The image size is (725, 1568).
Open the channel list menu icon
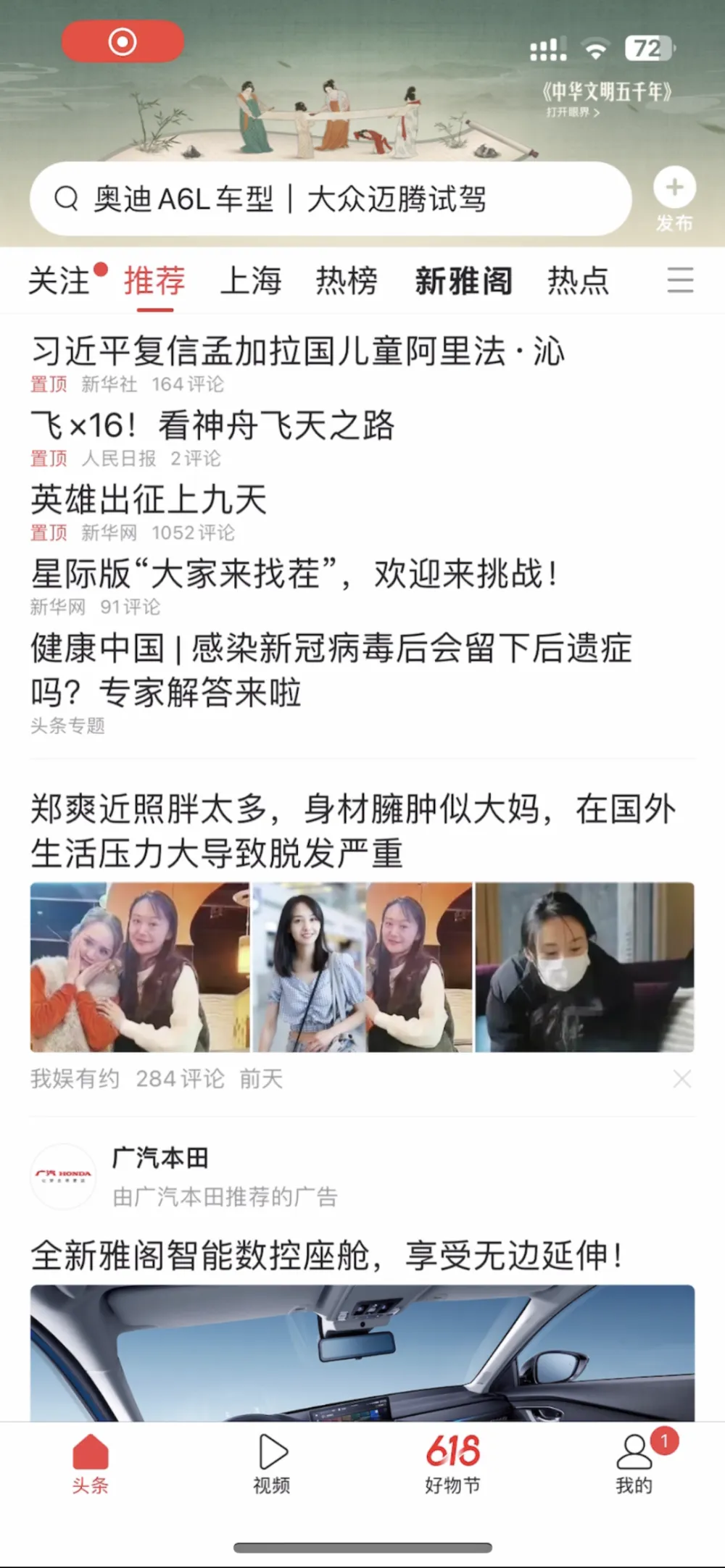680,280
